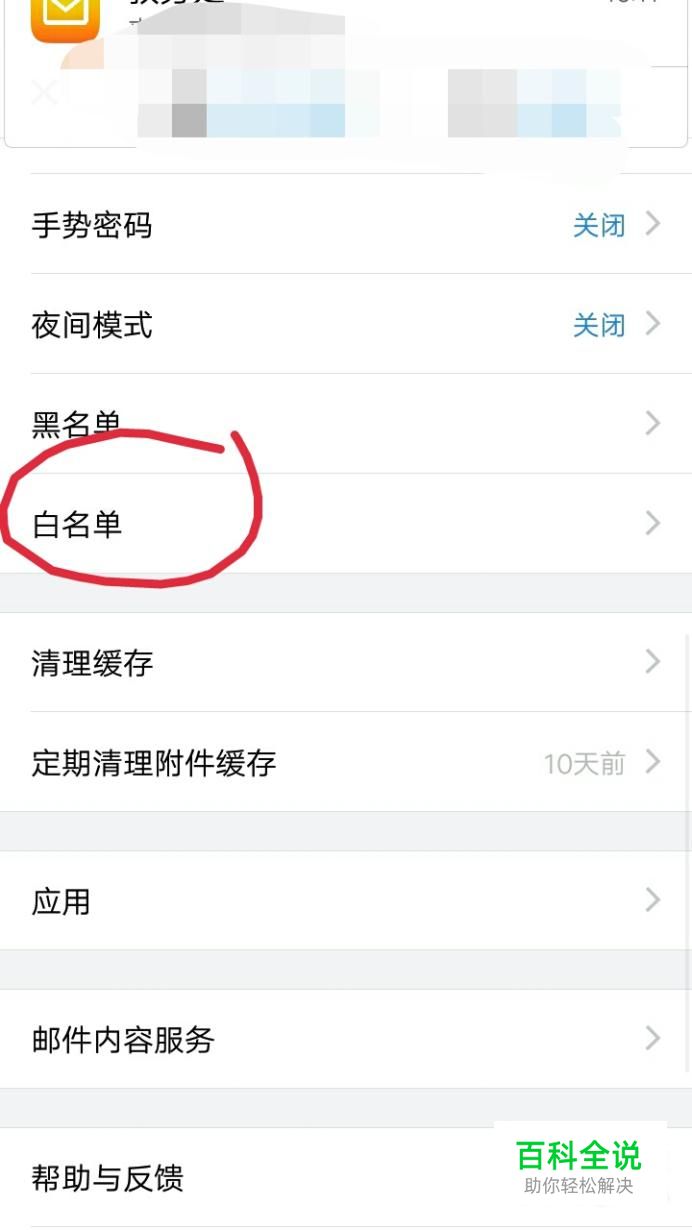This screenshot has width=692, height=1230.
Task: Open 帮助与反馈
Action: point(346,1178)
